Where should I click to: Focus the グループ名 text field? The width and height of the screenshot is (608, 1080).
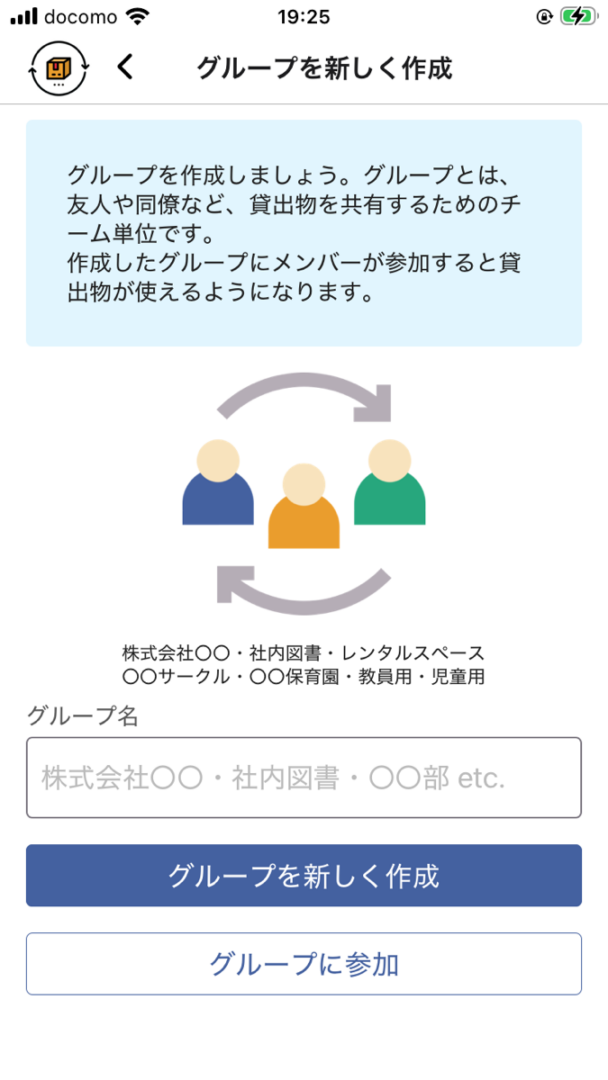tap(304, 778)
